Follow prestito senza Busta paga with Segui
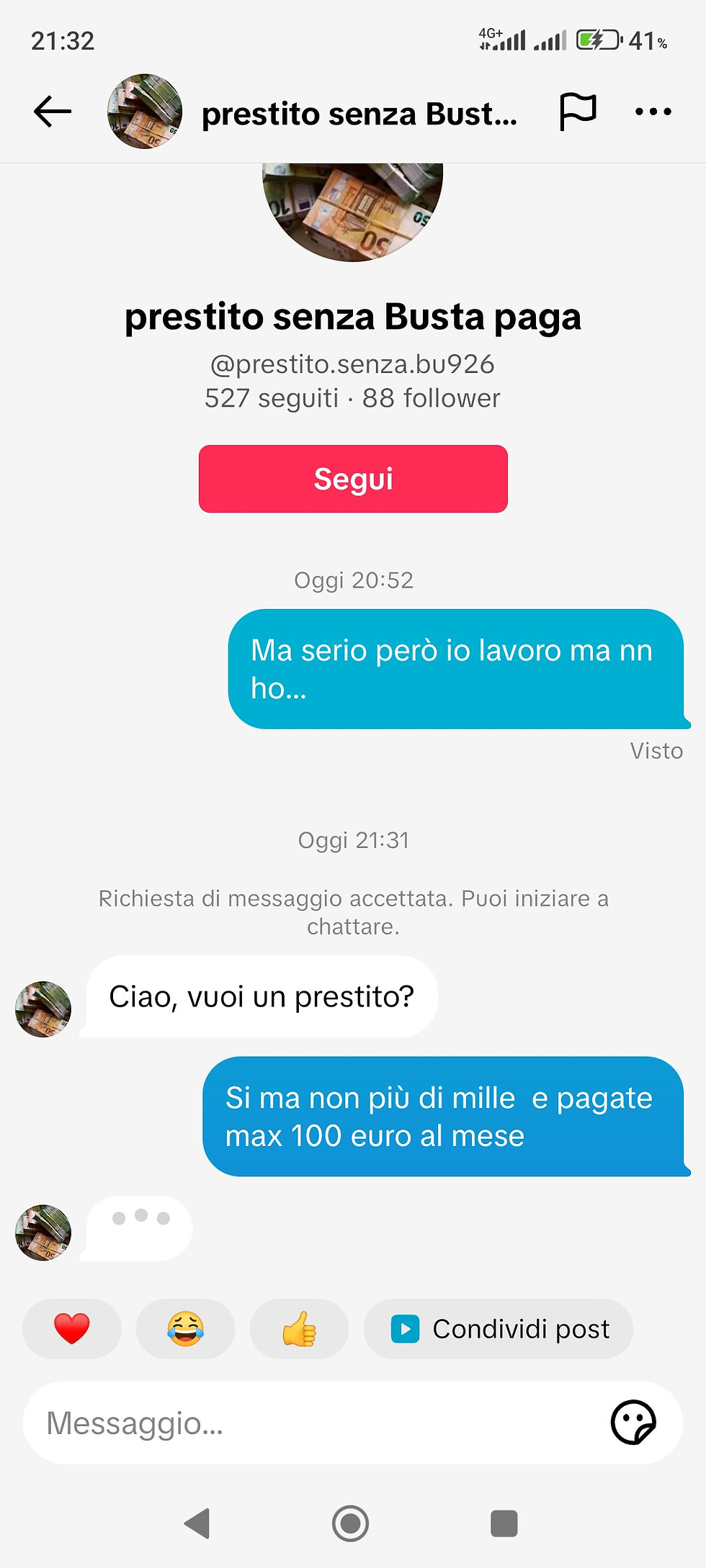Image resolution: width=706 pixels, height=1568 pixels. point(353,479)
